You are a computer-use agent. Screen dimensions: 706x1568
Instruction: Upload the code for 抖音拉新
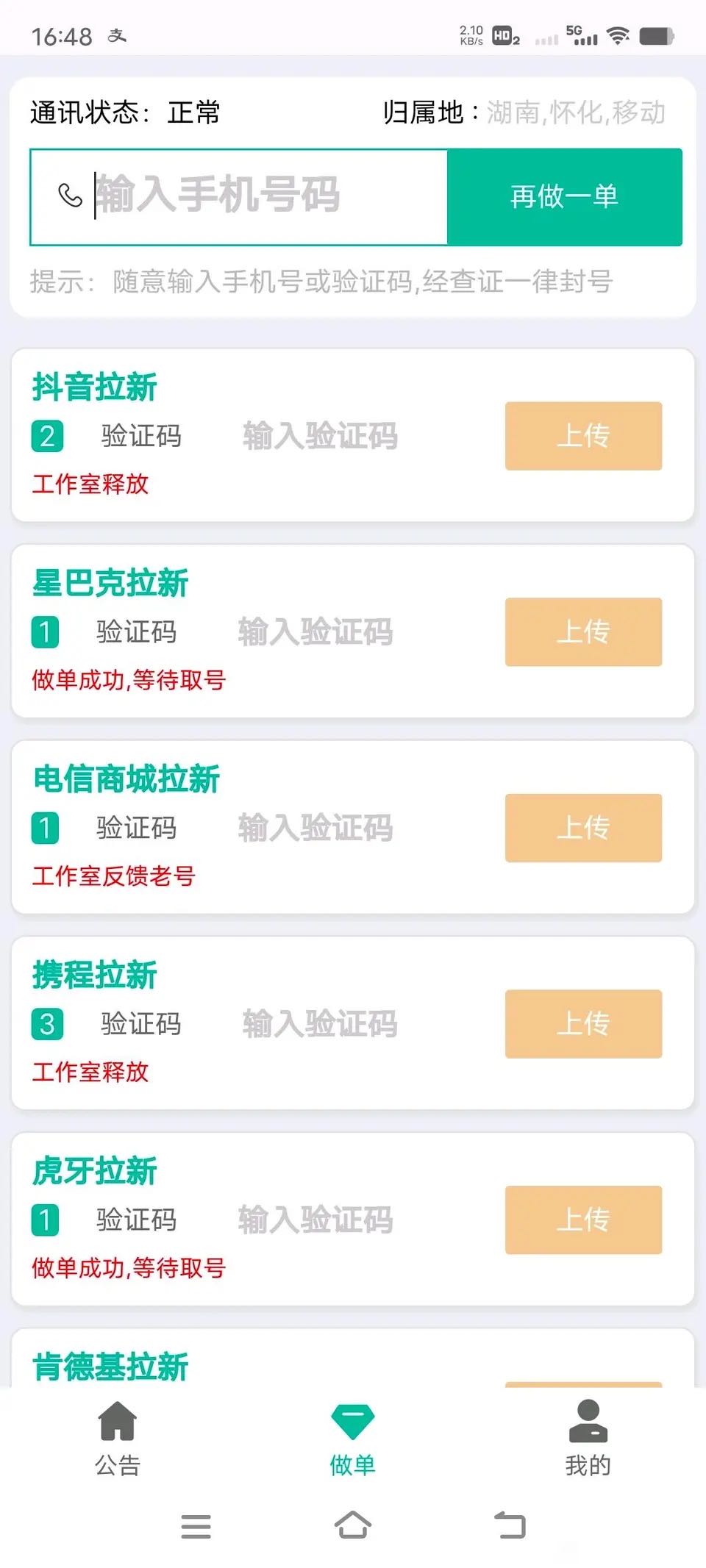pyautogui.click(x=583, y=436)
